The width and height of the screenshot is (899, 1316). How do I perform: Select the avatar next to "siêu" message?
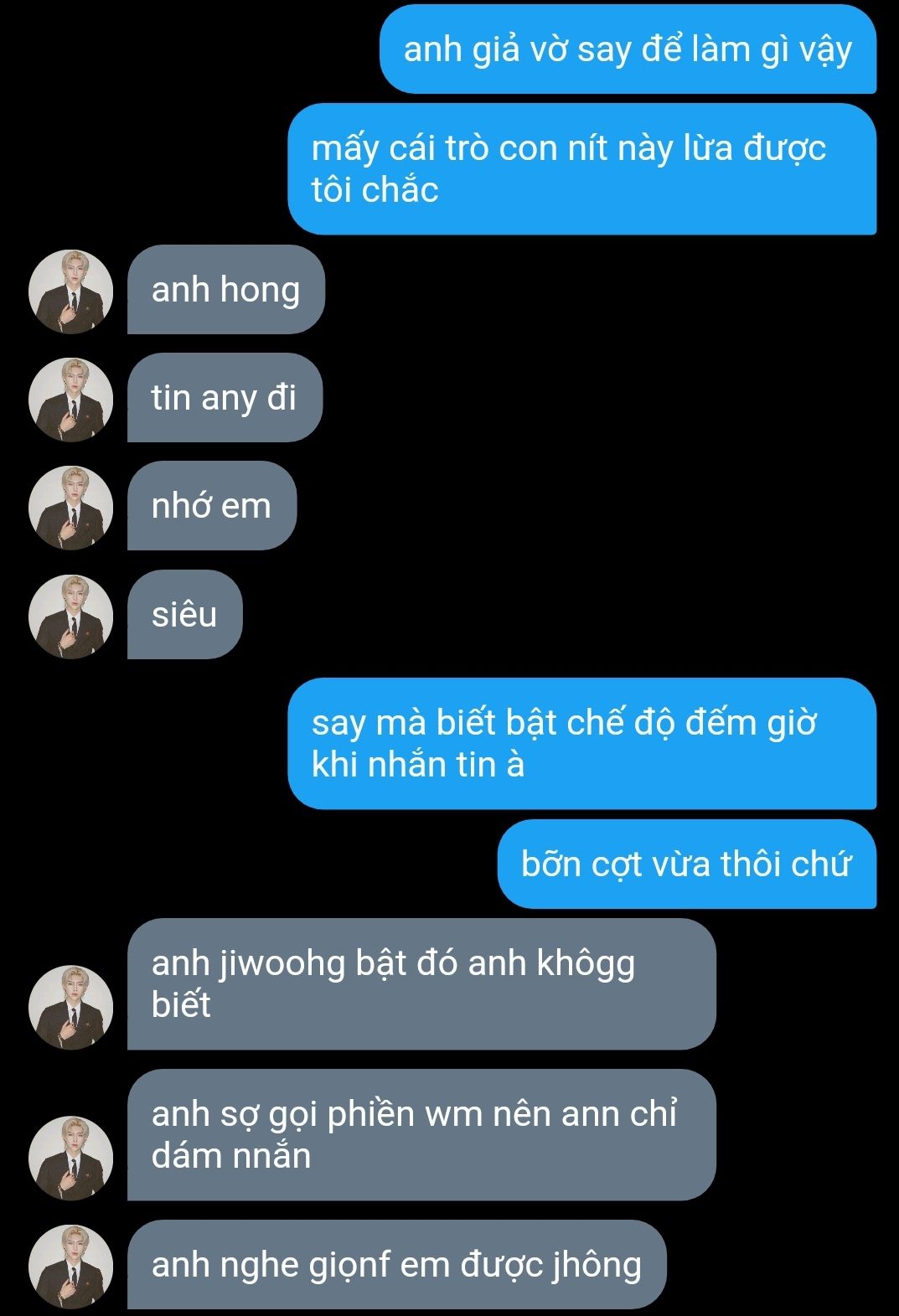point(71,617)
